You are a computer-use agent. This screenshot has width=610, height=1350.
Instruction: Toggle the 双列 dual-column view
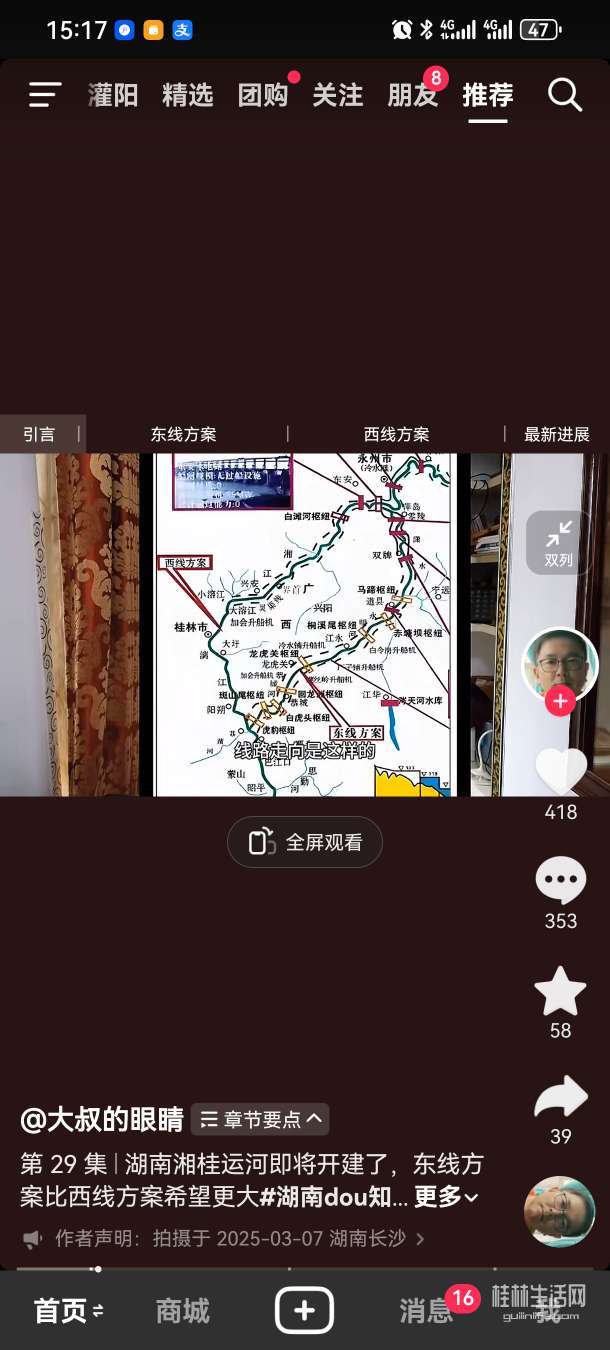point(559,543)
